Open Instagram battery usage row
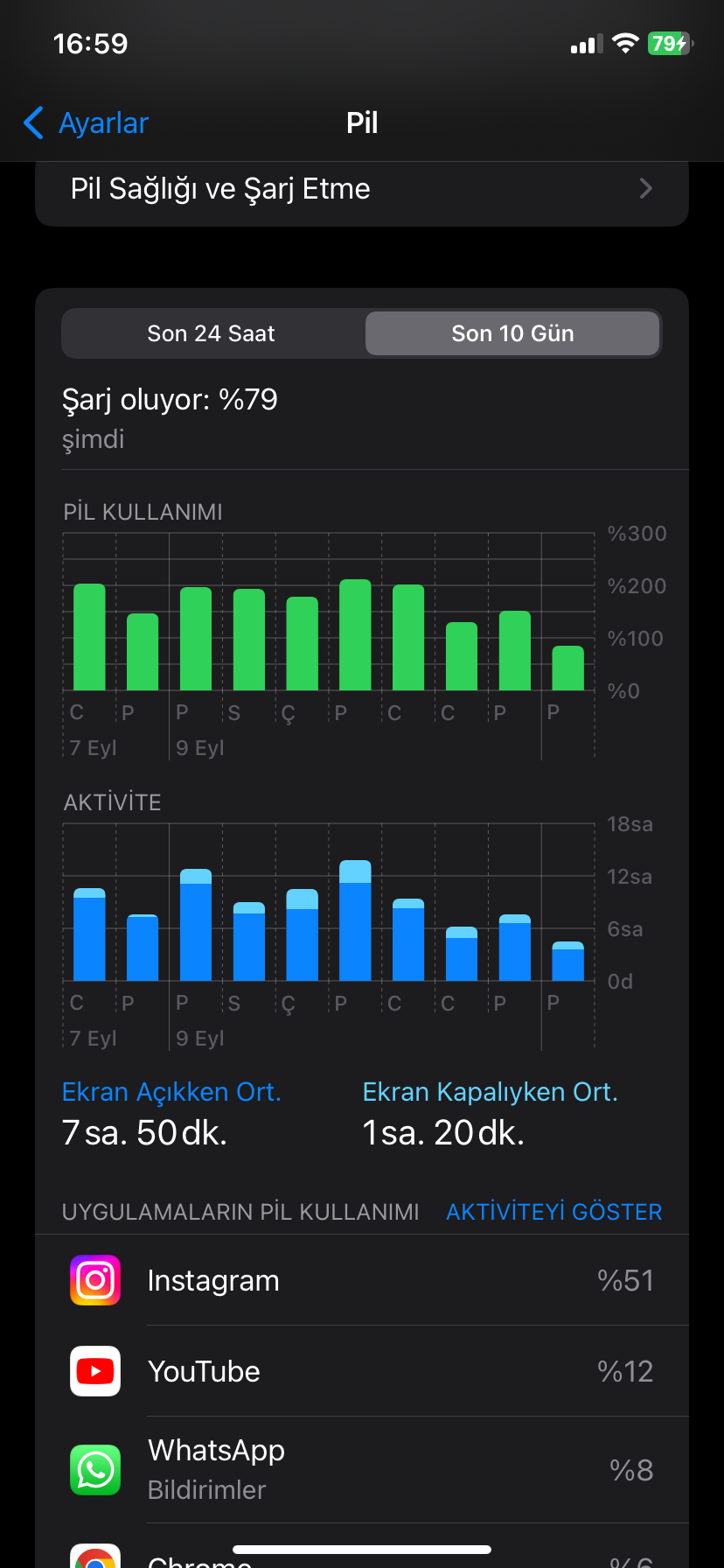This screenshot has width=724, height=1568. pos(361,1280)
